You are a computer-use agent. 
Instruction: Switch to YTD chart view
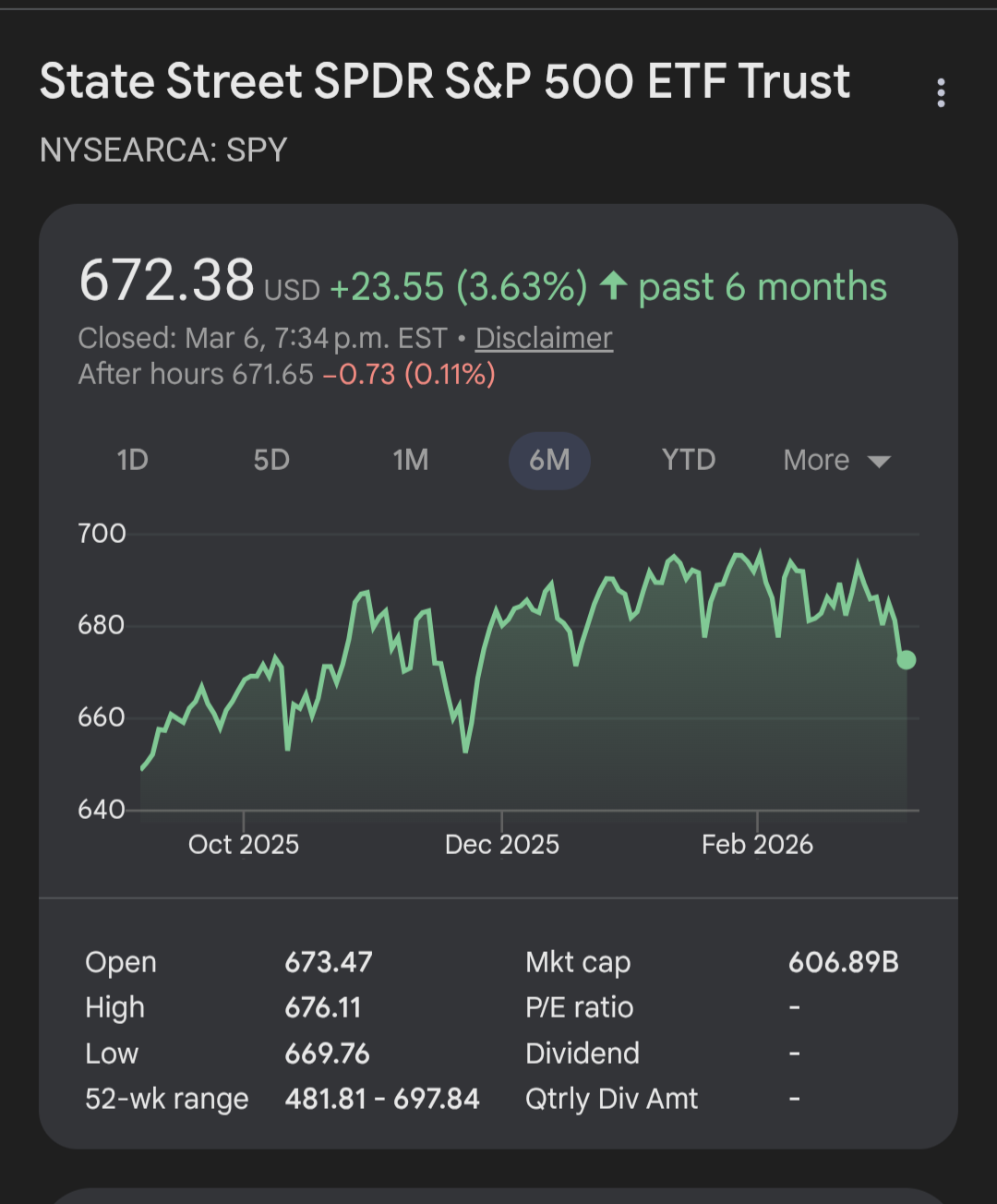click(x=689, y=460)
